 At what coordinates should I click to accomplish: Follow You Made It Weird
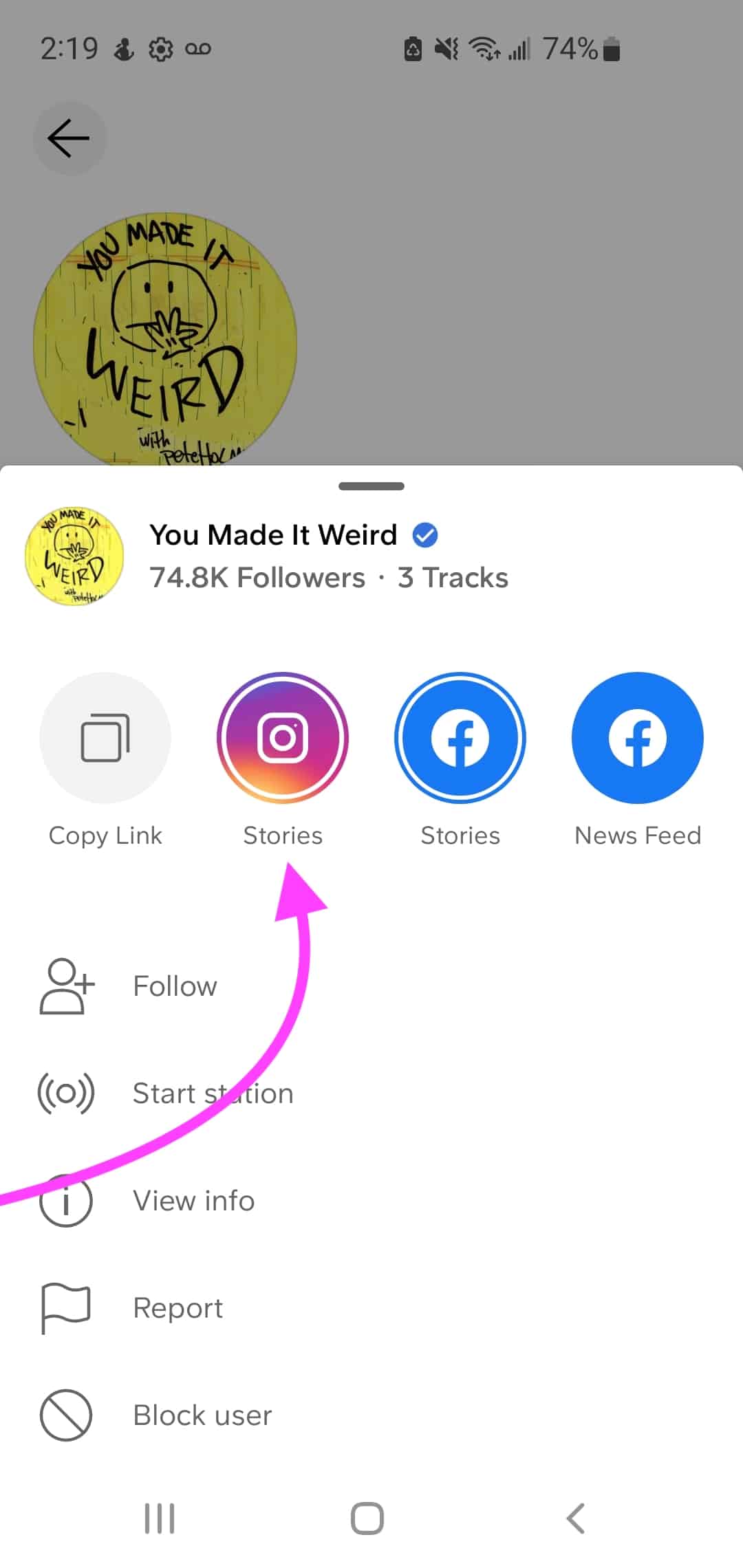(x=371, y=986)
